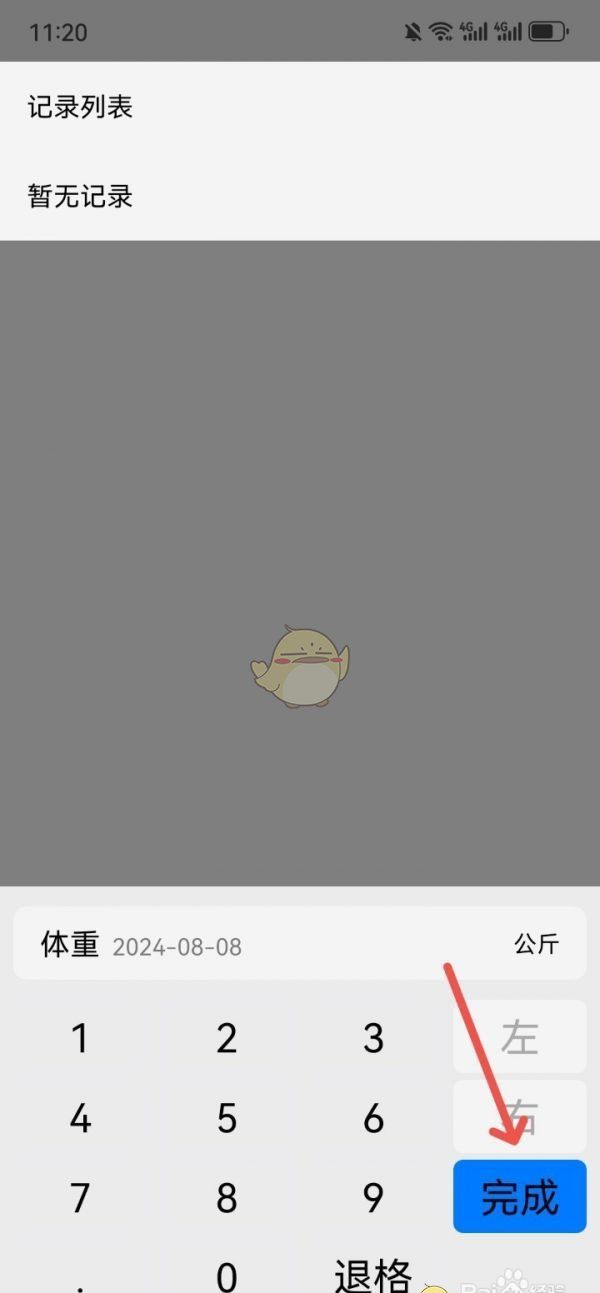
Task: Tap the 体重 weight input field
Action: click(x=299, y=944)
